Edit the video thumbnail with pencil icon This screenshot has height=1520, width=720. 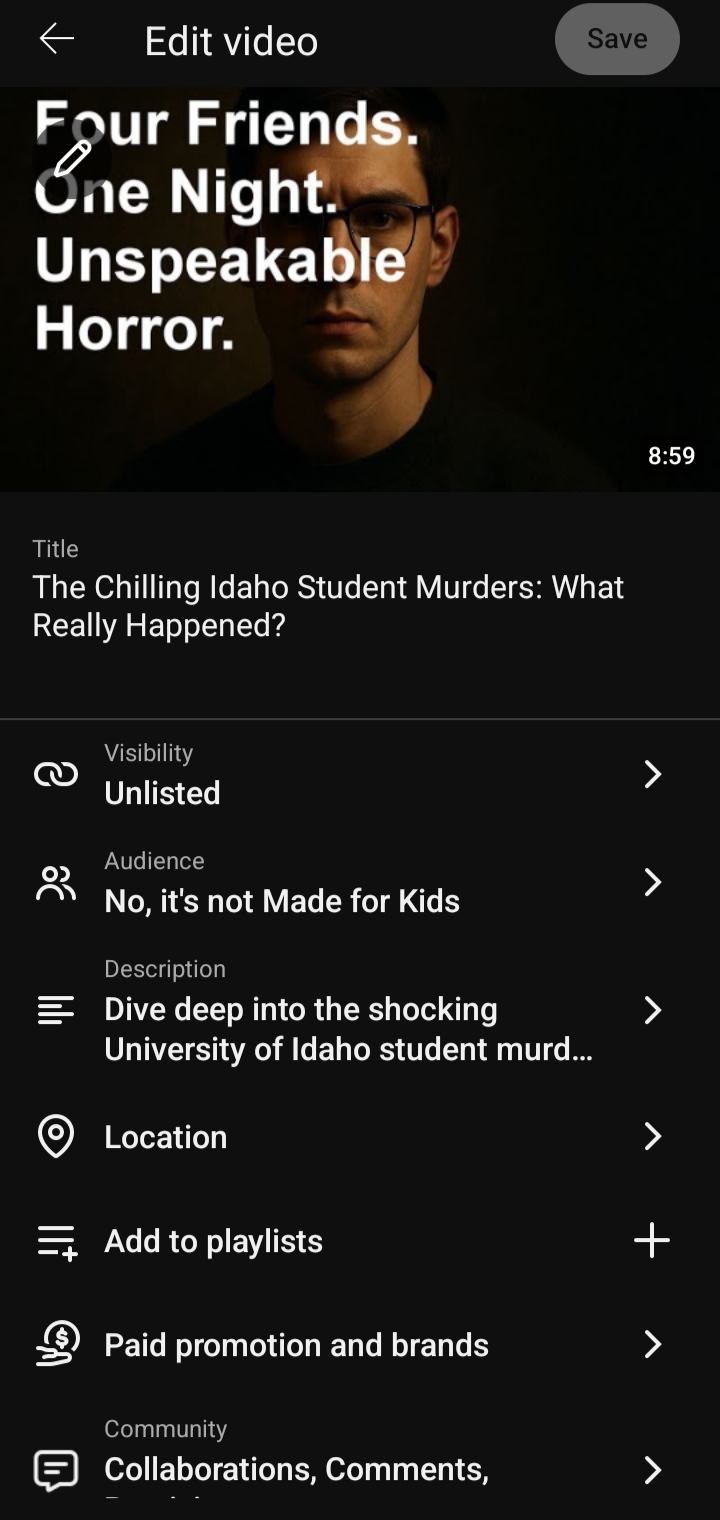72,159
